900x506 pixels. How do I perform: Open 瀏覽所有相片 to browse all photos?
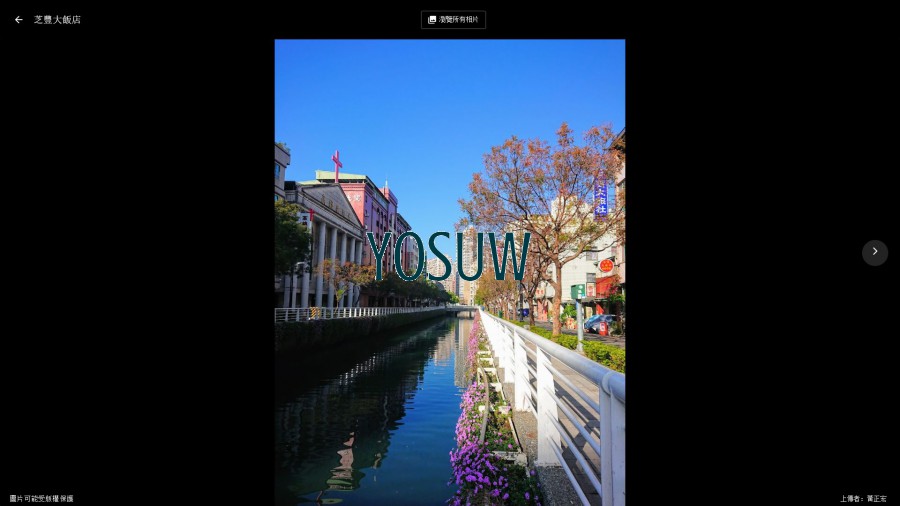tap(453, 19)
